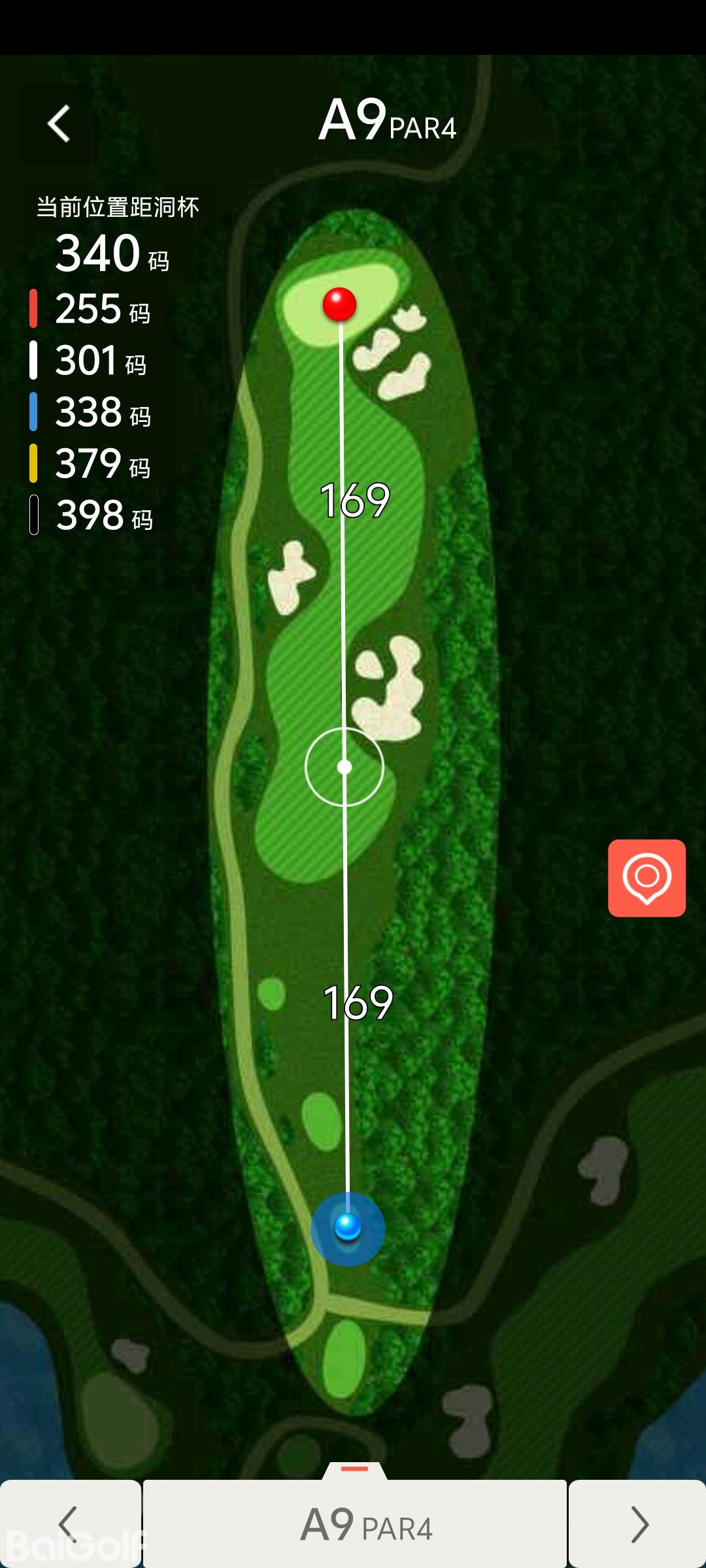Go back using the top-left arrow
706x1568 pixels.
point(59,123)
